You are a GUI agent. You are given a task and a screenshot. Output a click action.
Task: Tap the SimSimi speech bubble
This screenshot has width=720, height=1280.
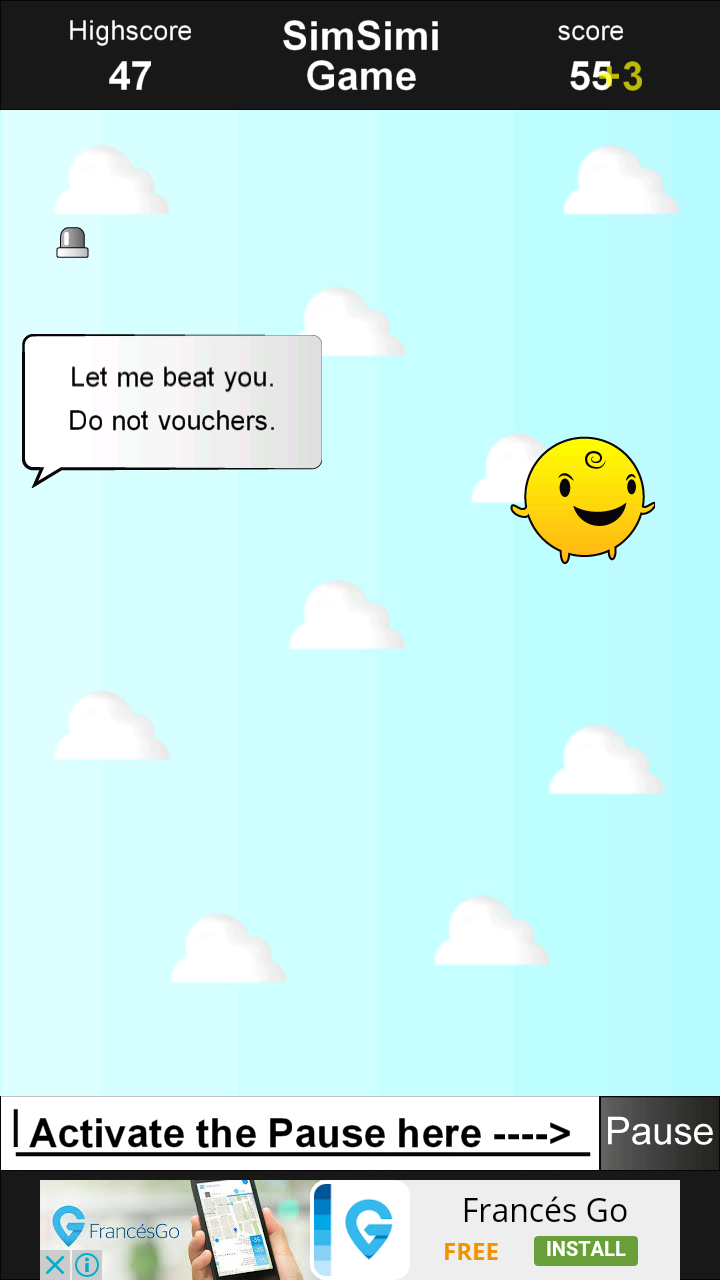click(x=170, y=400)
